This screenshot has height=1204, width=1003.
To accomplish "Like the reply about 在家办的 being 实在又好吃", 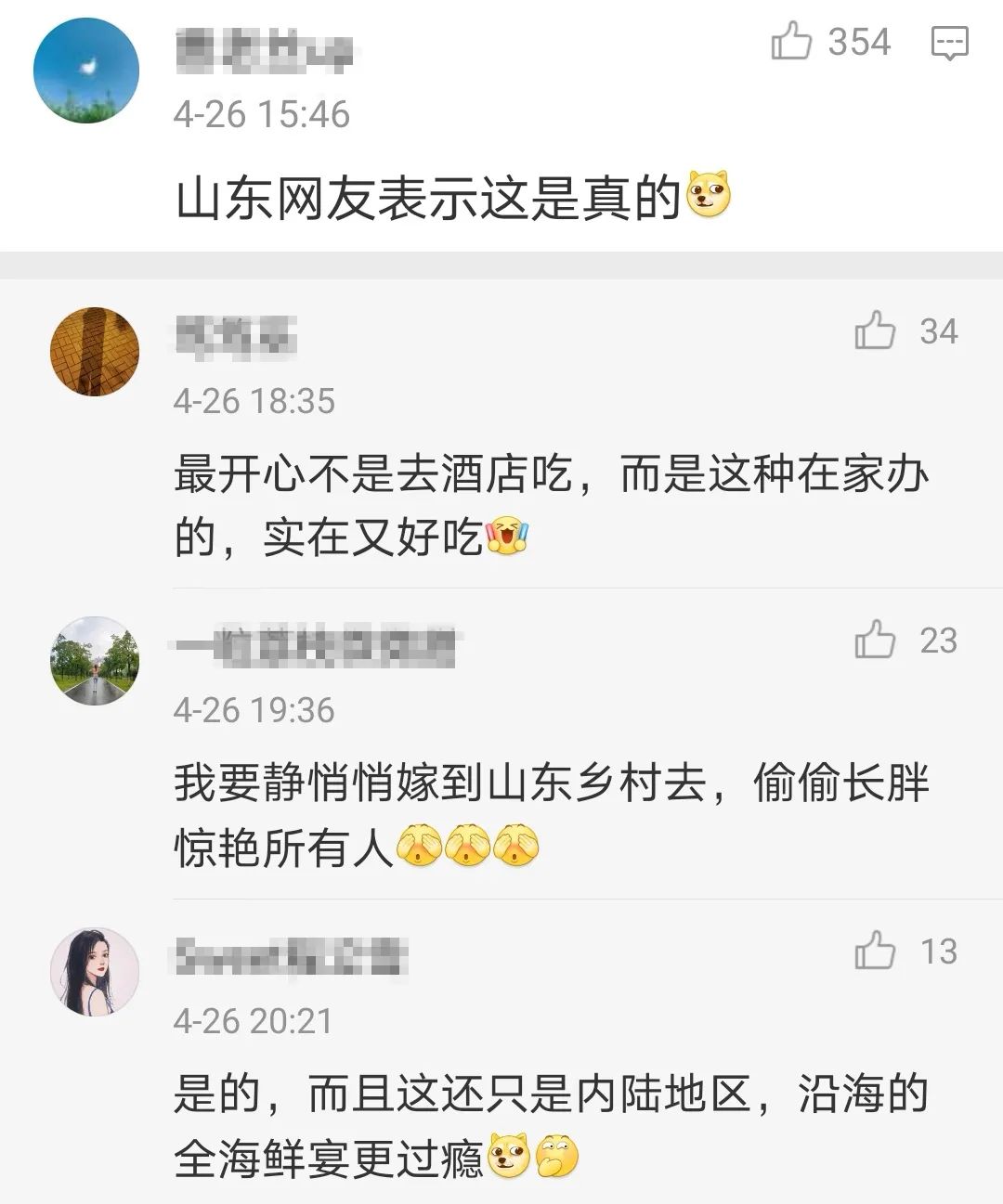I will [x=875, y=331].
